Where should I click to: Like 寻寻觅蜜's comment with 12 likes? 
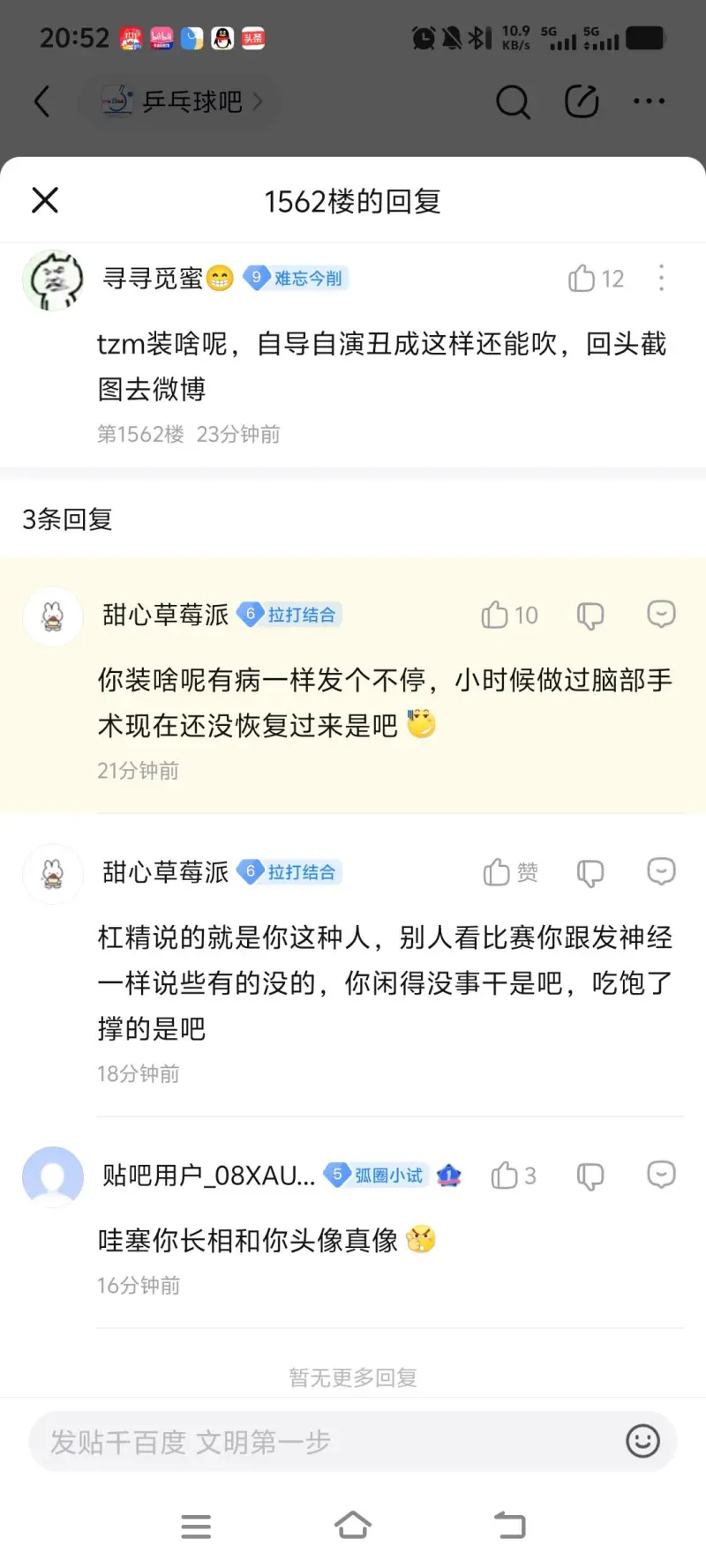[x=582, y=279]
